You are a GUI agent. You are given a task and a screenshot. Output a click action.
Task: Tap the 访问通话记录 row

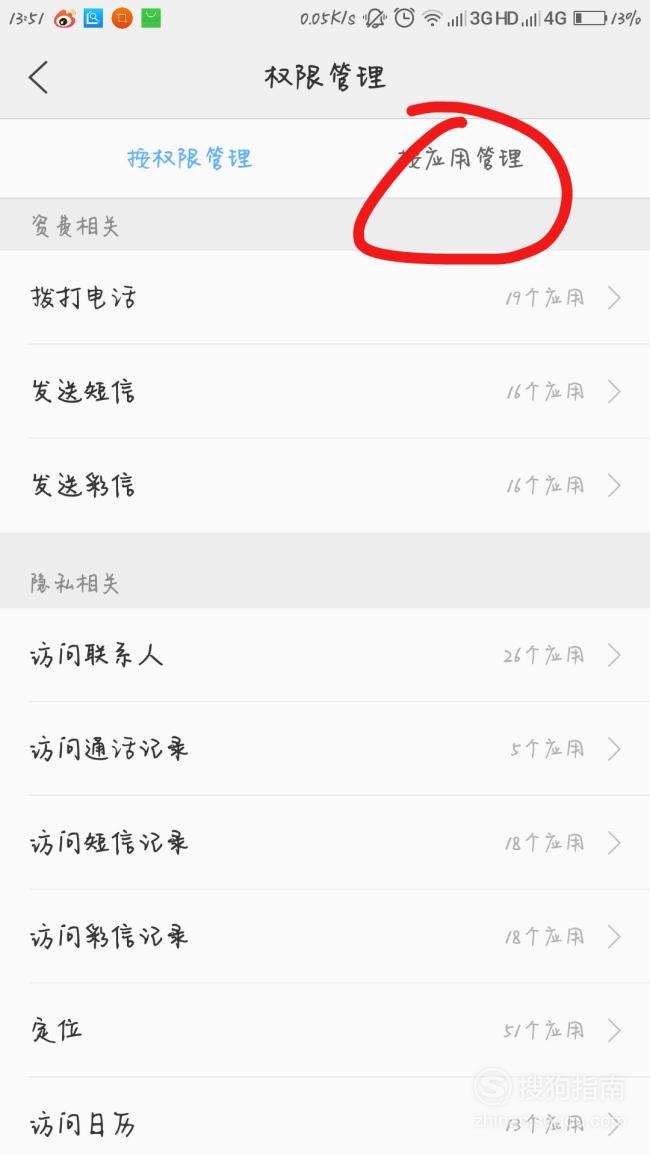[325, 748]
